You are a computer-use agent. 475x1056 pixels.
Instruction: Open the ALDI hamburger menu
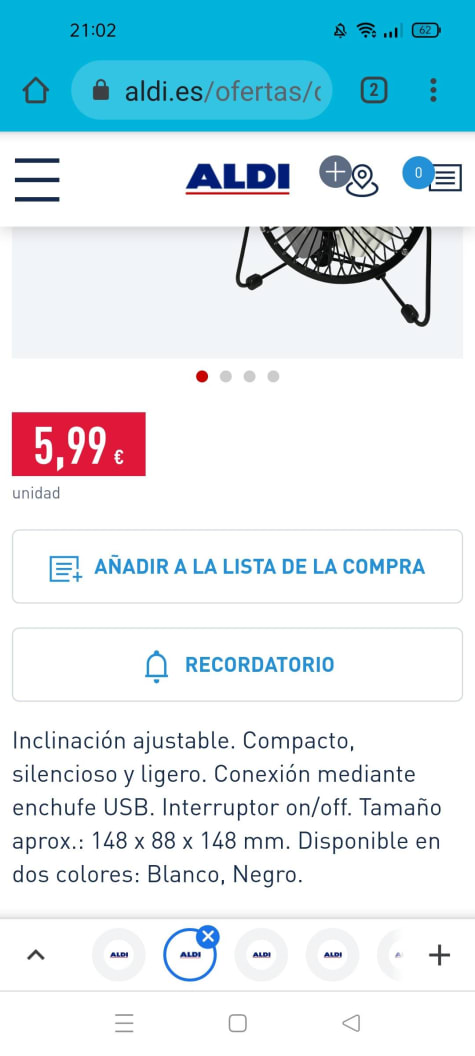[37, 180]
